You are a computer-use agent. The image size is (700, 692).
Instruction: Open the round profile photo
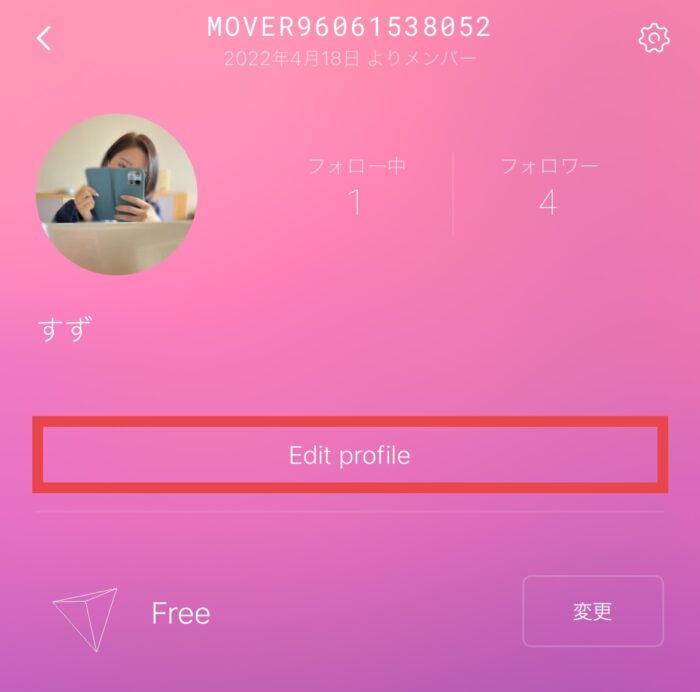click(117, 194)
